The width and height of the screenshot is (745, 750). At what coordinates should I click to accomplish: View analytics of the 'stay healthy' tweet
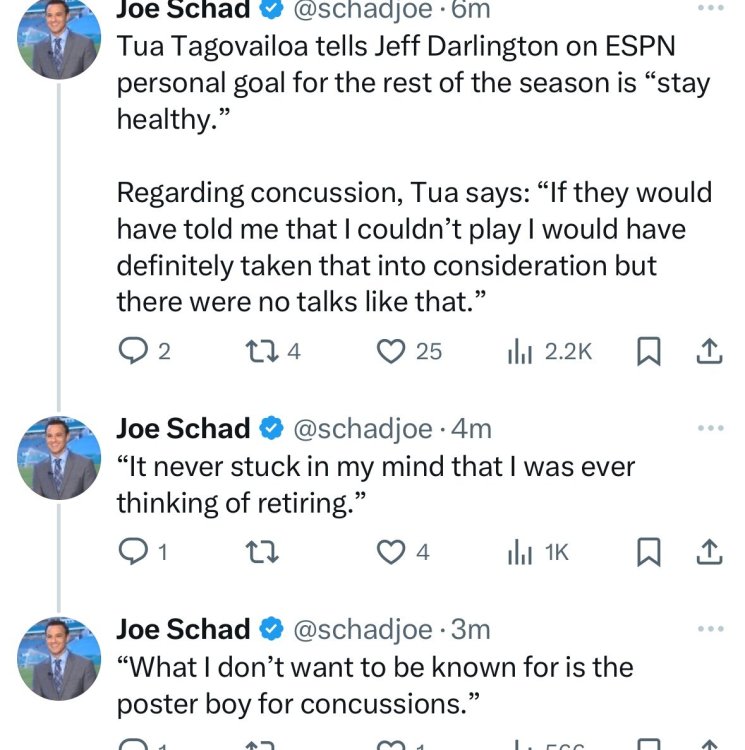pos(521,351)
